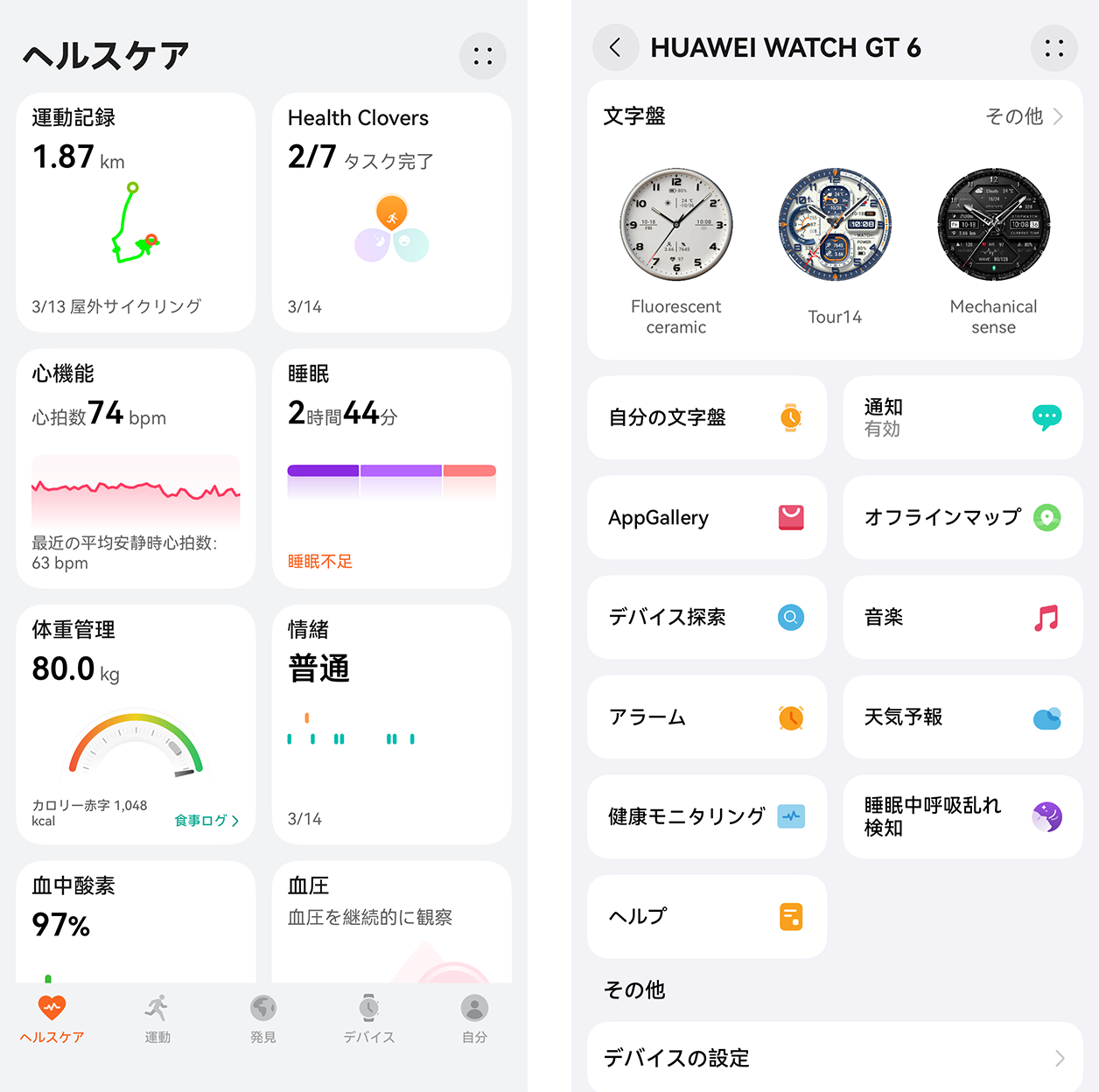This screenshot has height=1092, width=1099.
Task: Go back from HUAWEI WATCH GT 6
Action: pos(615,47)
